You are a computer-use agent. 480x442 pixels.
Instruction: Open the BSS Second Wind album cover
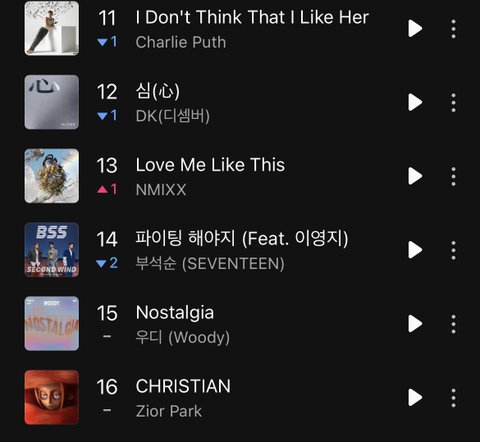click(52, 250)
